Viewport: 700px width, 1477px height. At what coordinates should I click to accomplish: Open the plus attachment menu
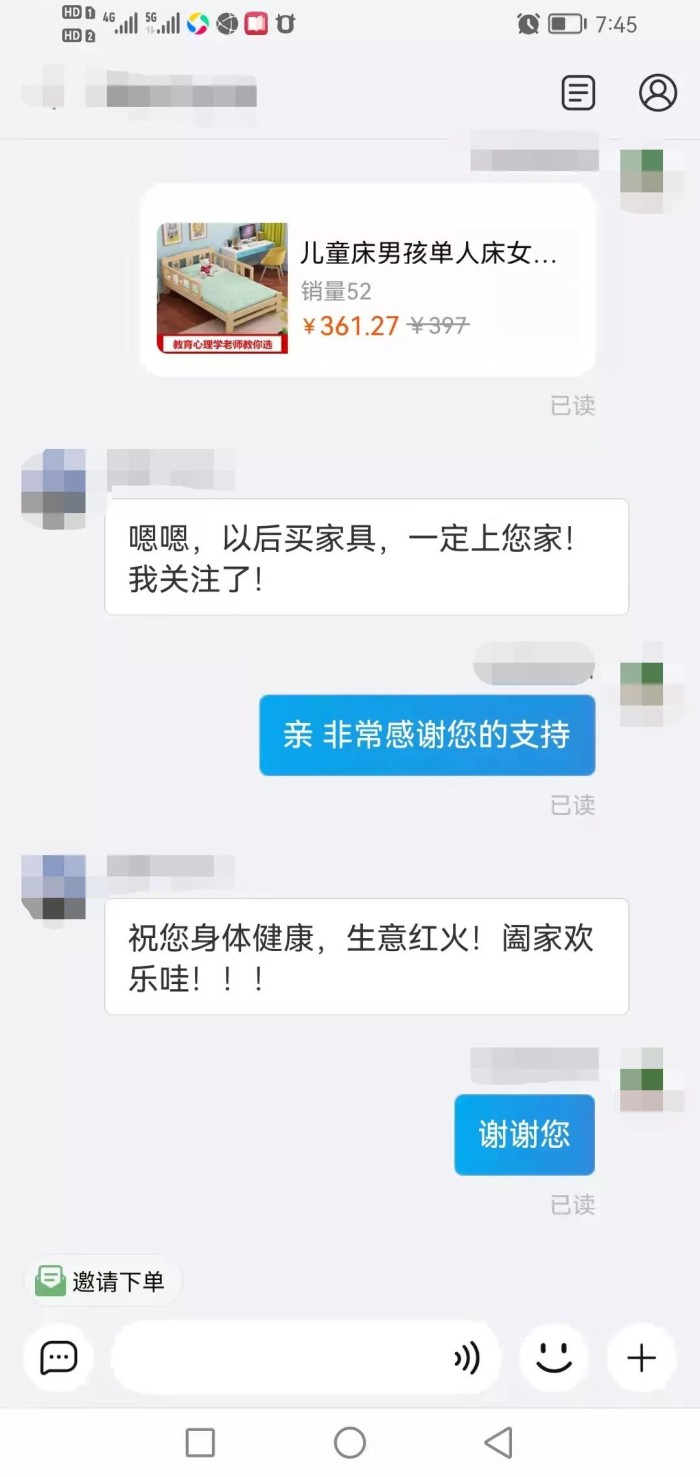[x=641, y=1357]
